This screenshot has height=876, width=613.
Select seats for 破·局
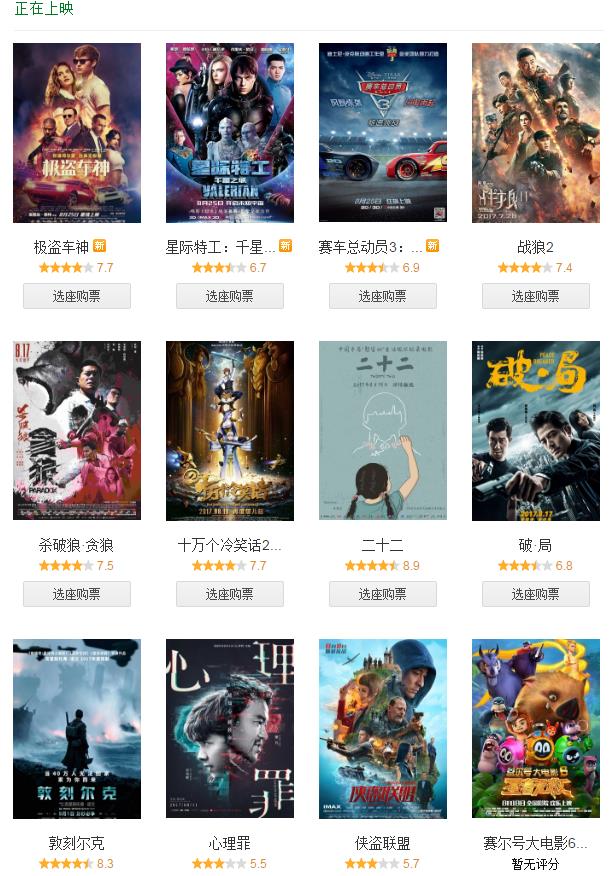pyautogui.click(x=536, y=594)
